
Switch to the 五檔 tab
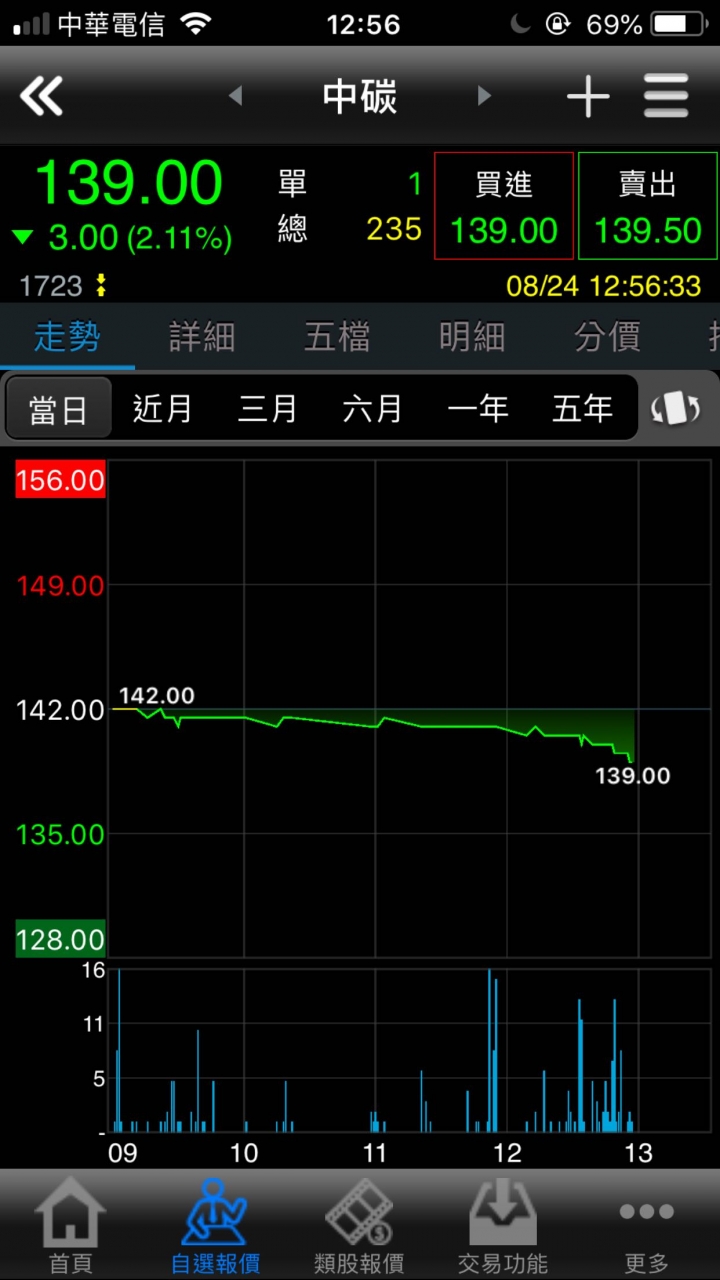(337, 337)
